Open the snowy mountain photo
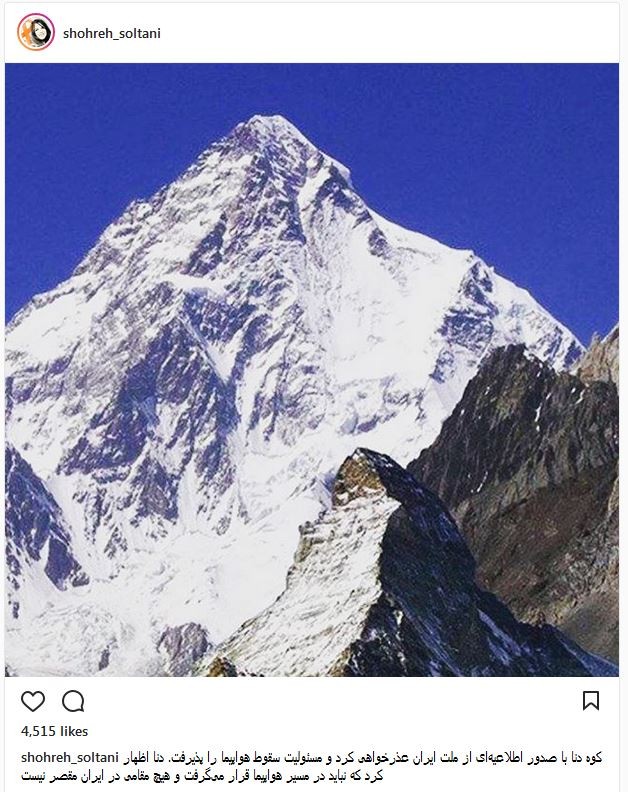Viewport: 628px width, 792px height. (x=312, y=370)
